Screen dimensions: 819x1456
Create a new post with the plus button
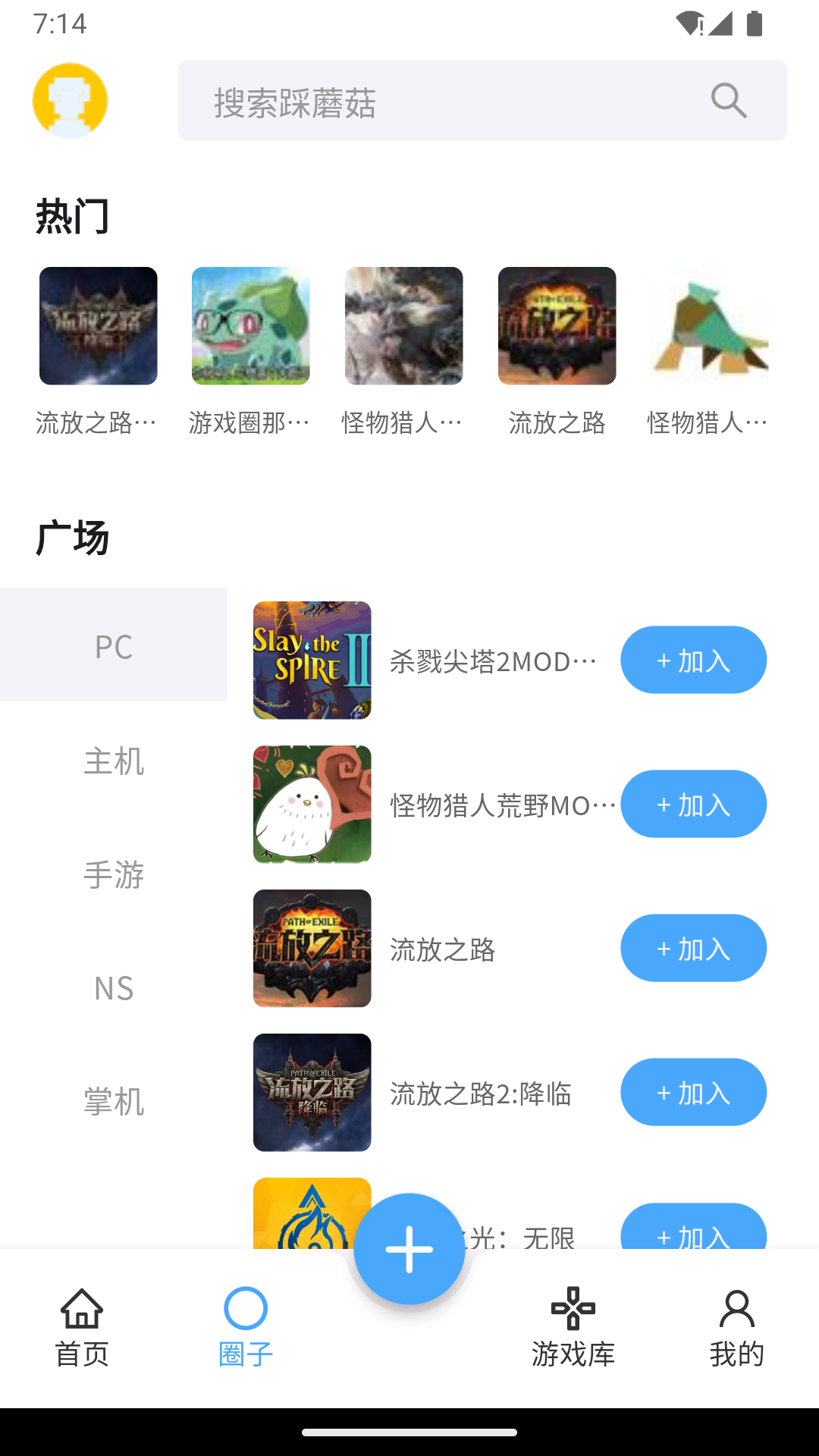click(409, 1249)
